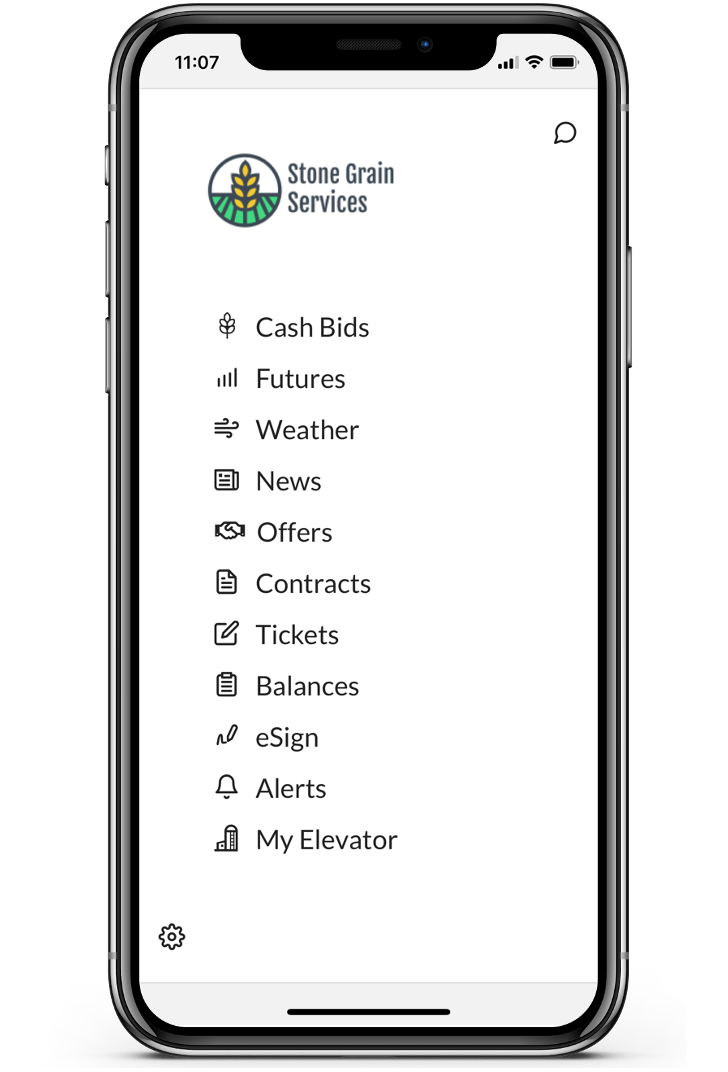Show my Contracts

312,584
